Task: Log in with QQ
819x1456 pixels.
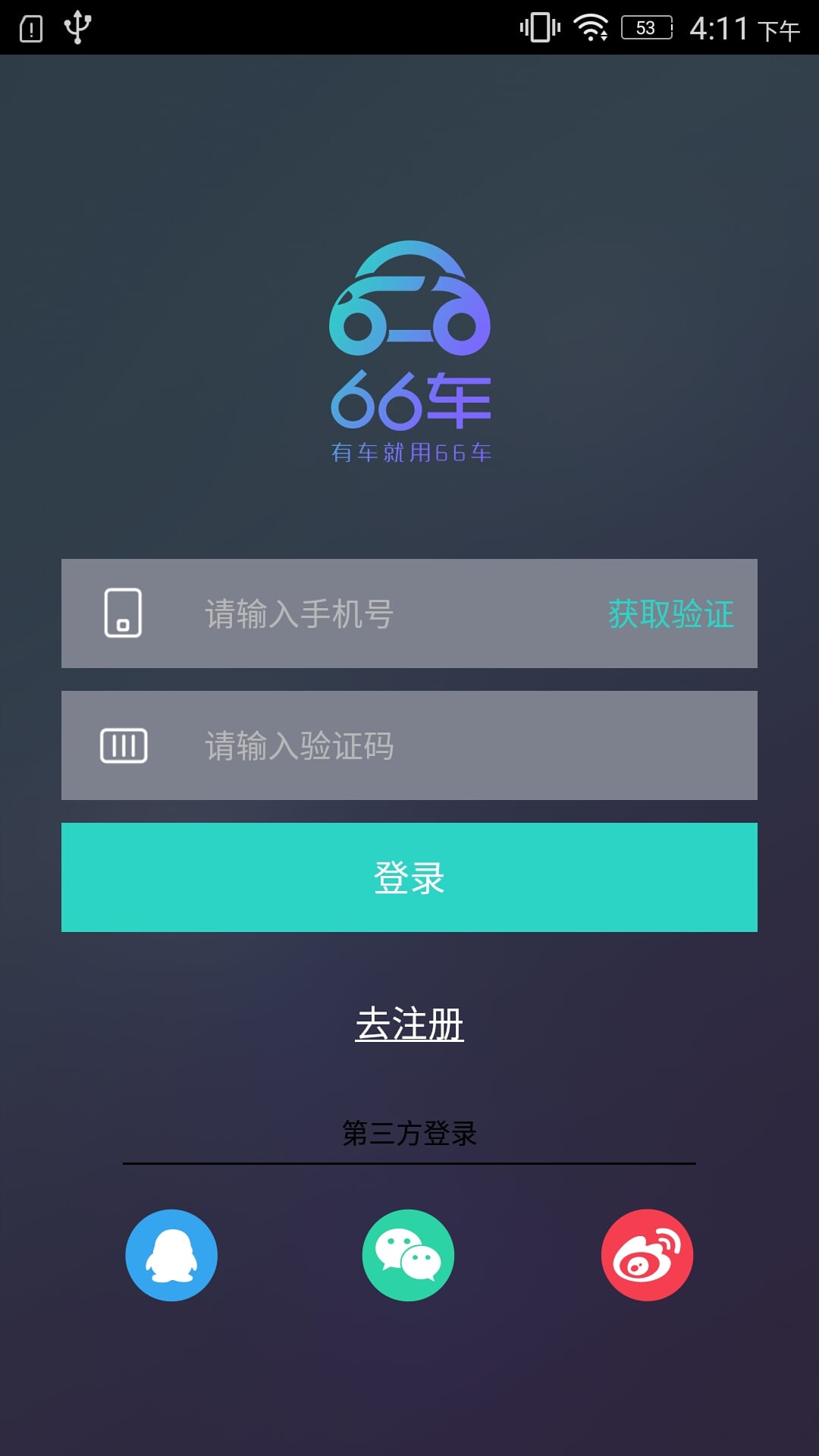Action: (x=171, y=1255)
